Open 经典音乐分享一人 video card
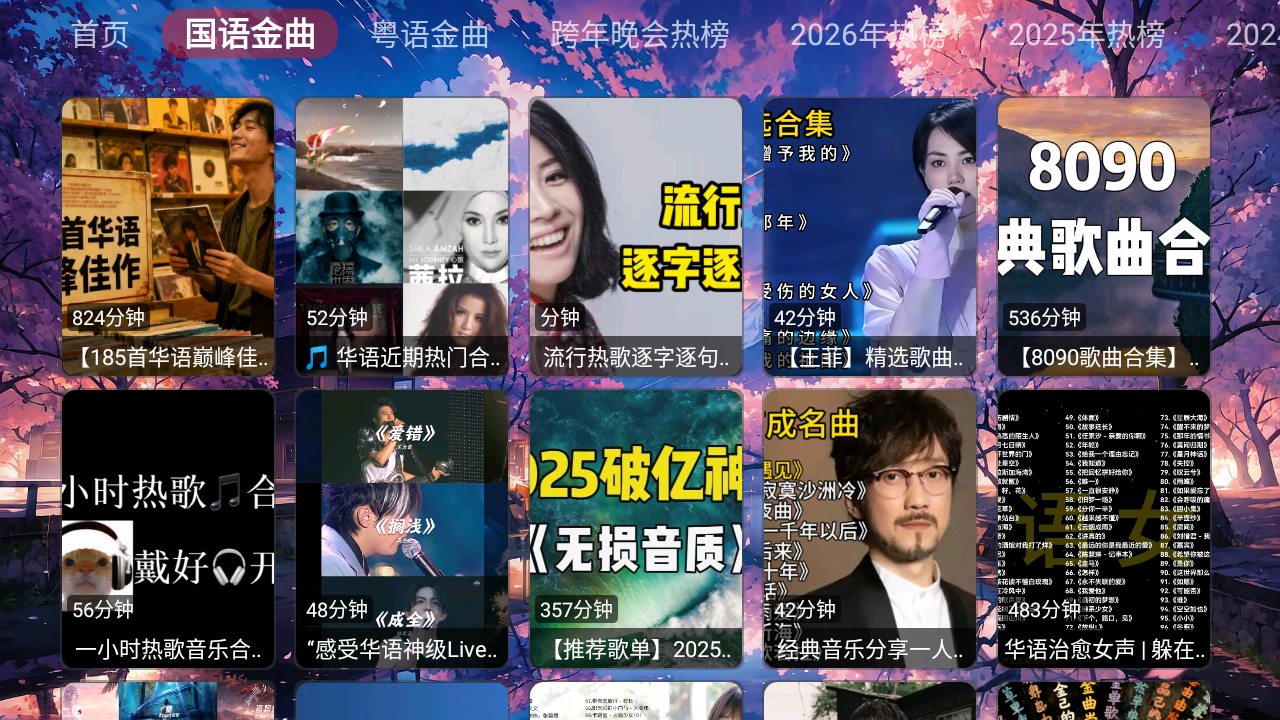Screen dimensions: 1280x720 [870, 528]
